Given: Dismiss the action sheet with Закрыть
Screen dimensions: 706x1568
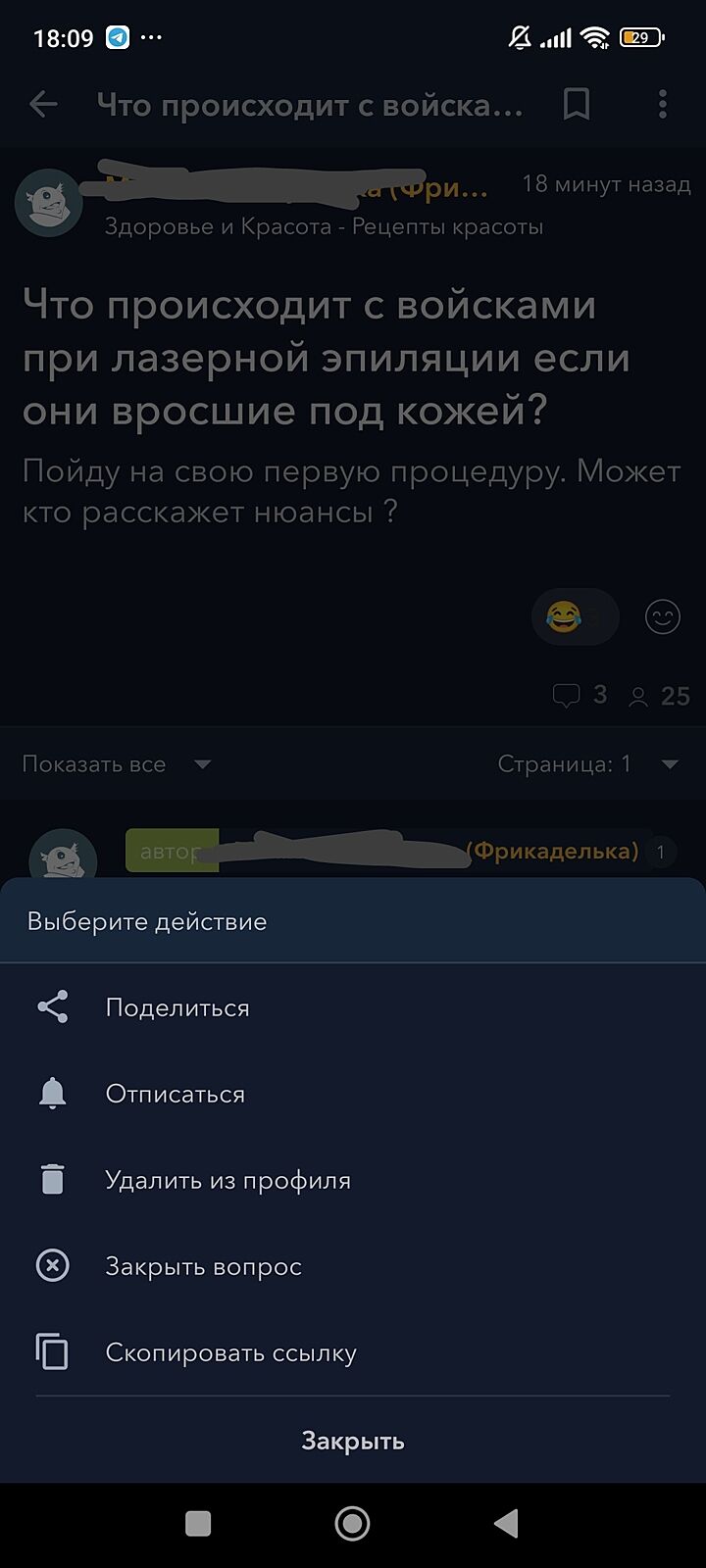Looking at the screenshot, I should pyautogui.click(x=353, y=1441).
